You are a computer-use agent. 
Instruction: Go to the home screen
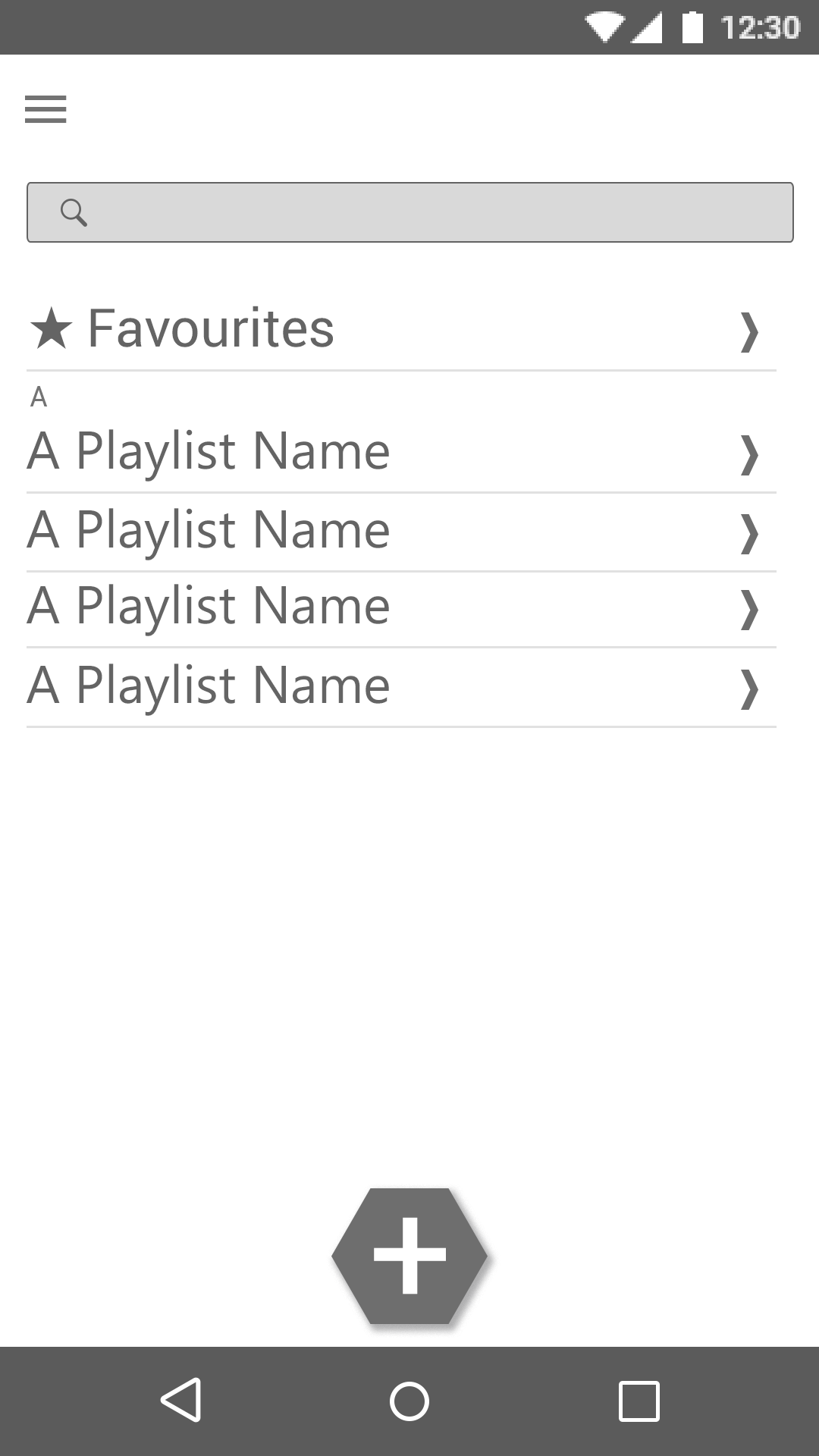409,1401
